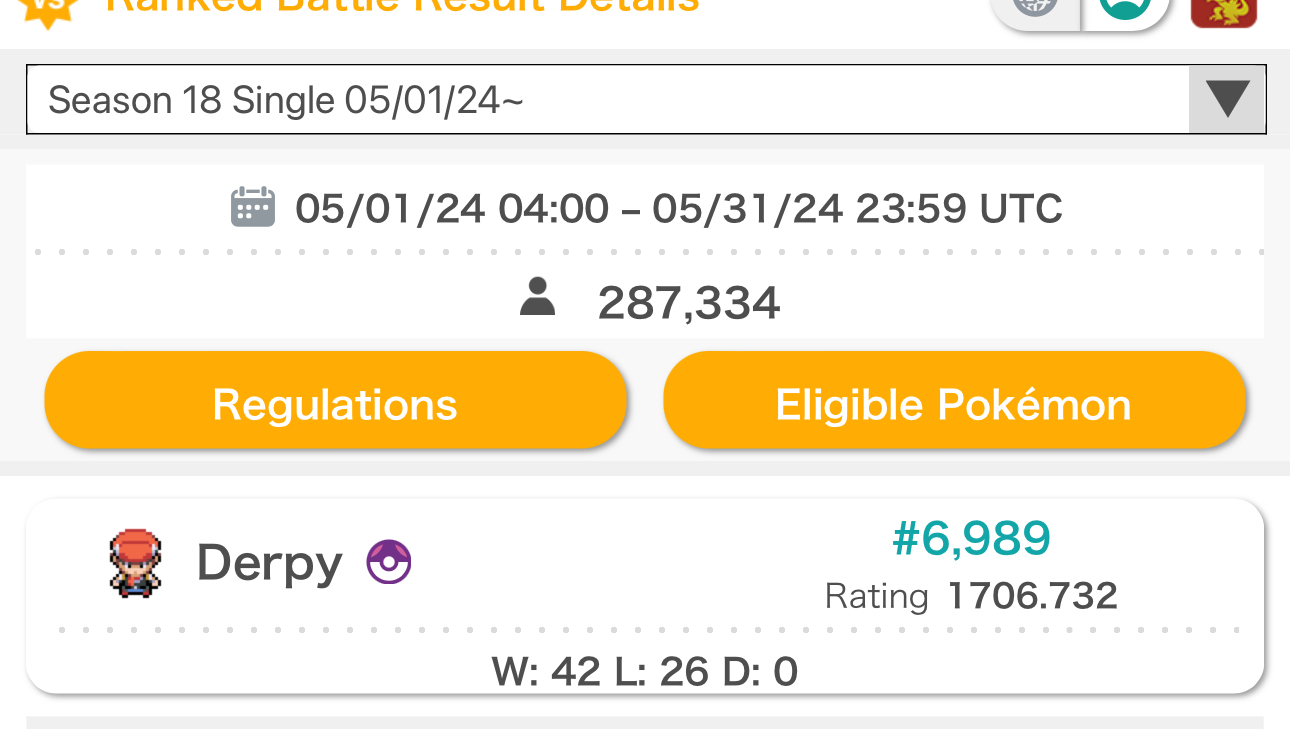
Task: Open the Season 18 Single season dropdown
Action: pos(645,99)
